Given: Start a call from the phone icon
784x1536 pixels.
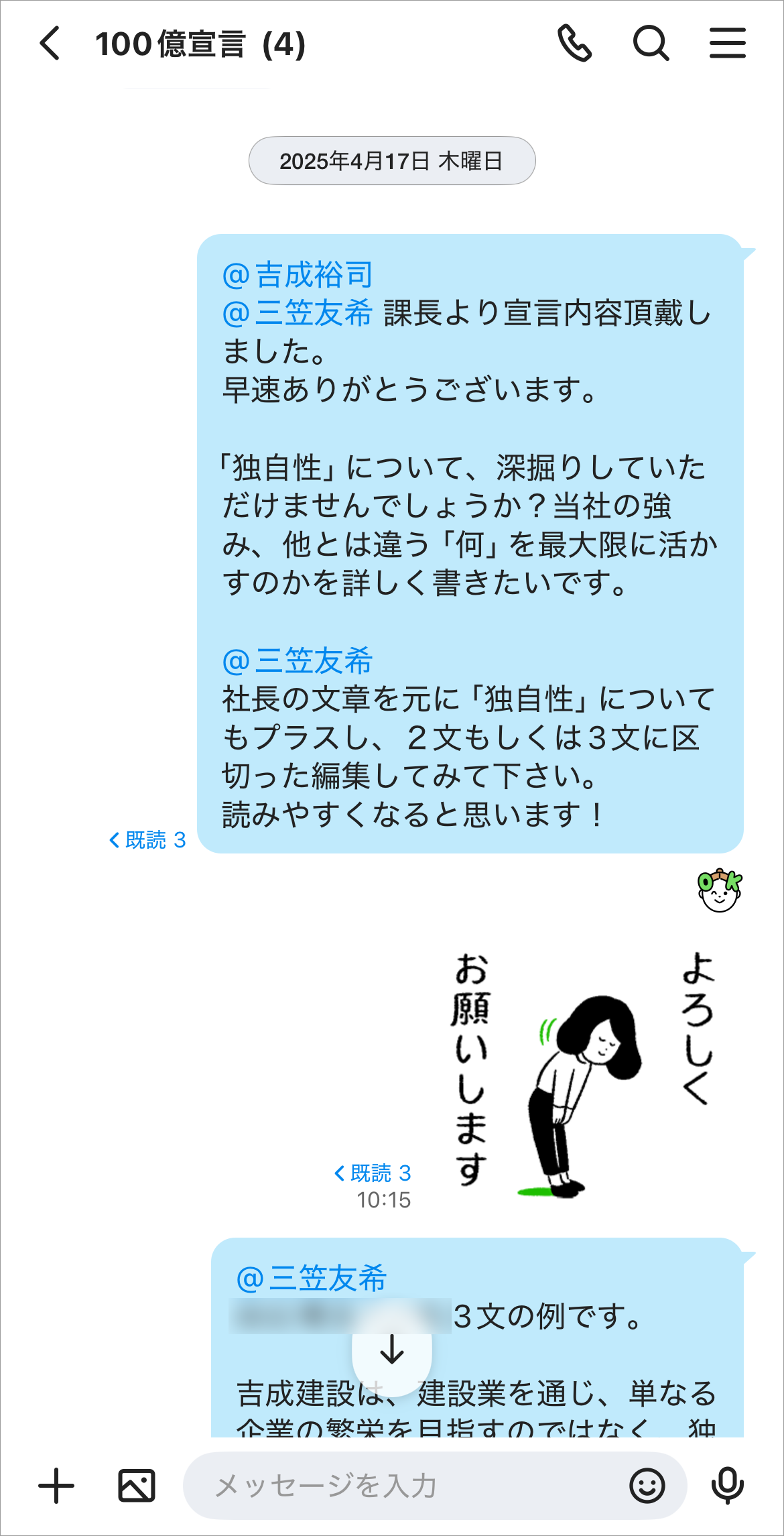Looking at the screenshot, I should pos(574,44).
